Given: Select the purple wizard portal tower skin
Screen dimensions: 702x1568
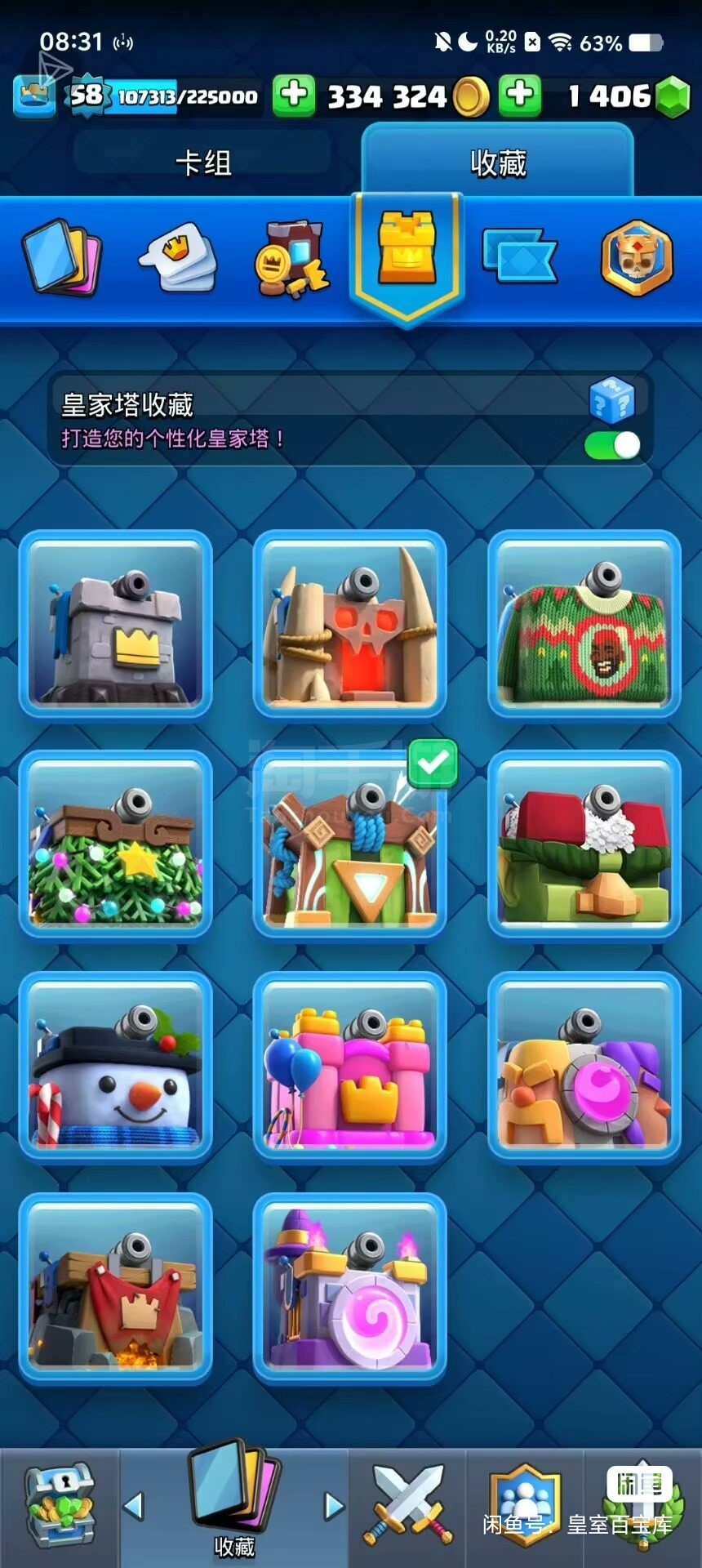Looking at the screenshot, I should (350, 1288).
